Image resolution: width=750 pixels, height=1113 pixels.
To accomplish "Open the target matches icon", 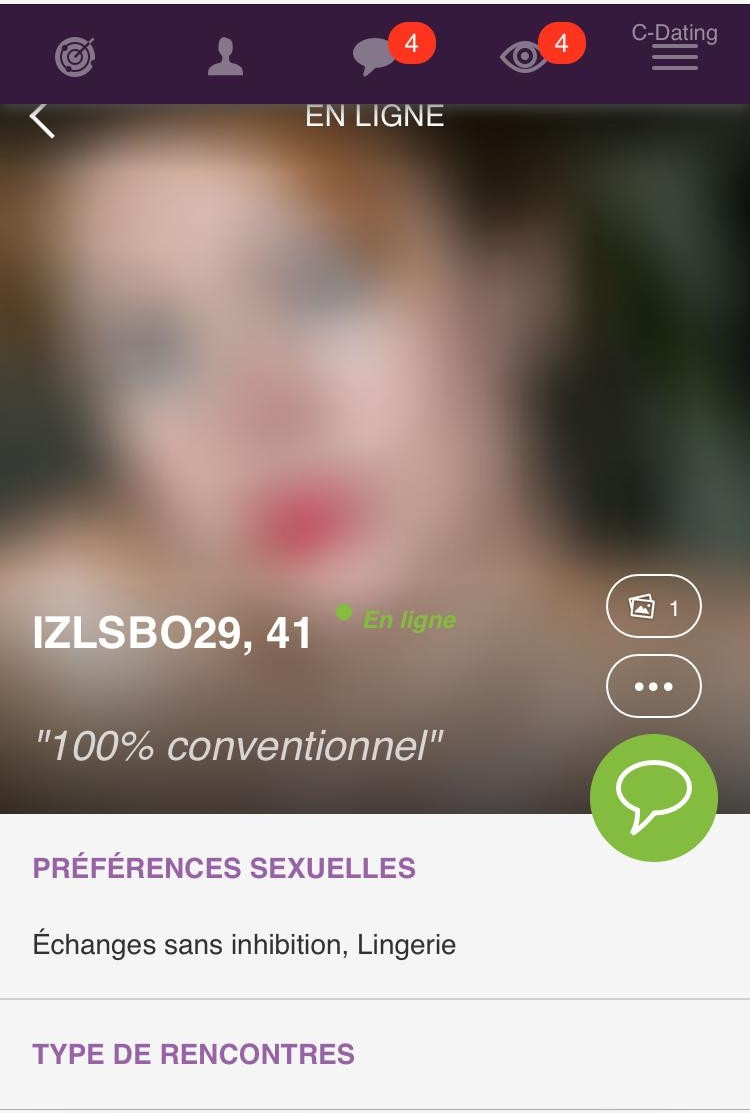I will coord(75,56).
